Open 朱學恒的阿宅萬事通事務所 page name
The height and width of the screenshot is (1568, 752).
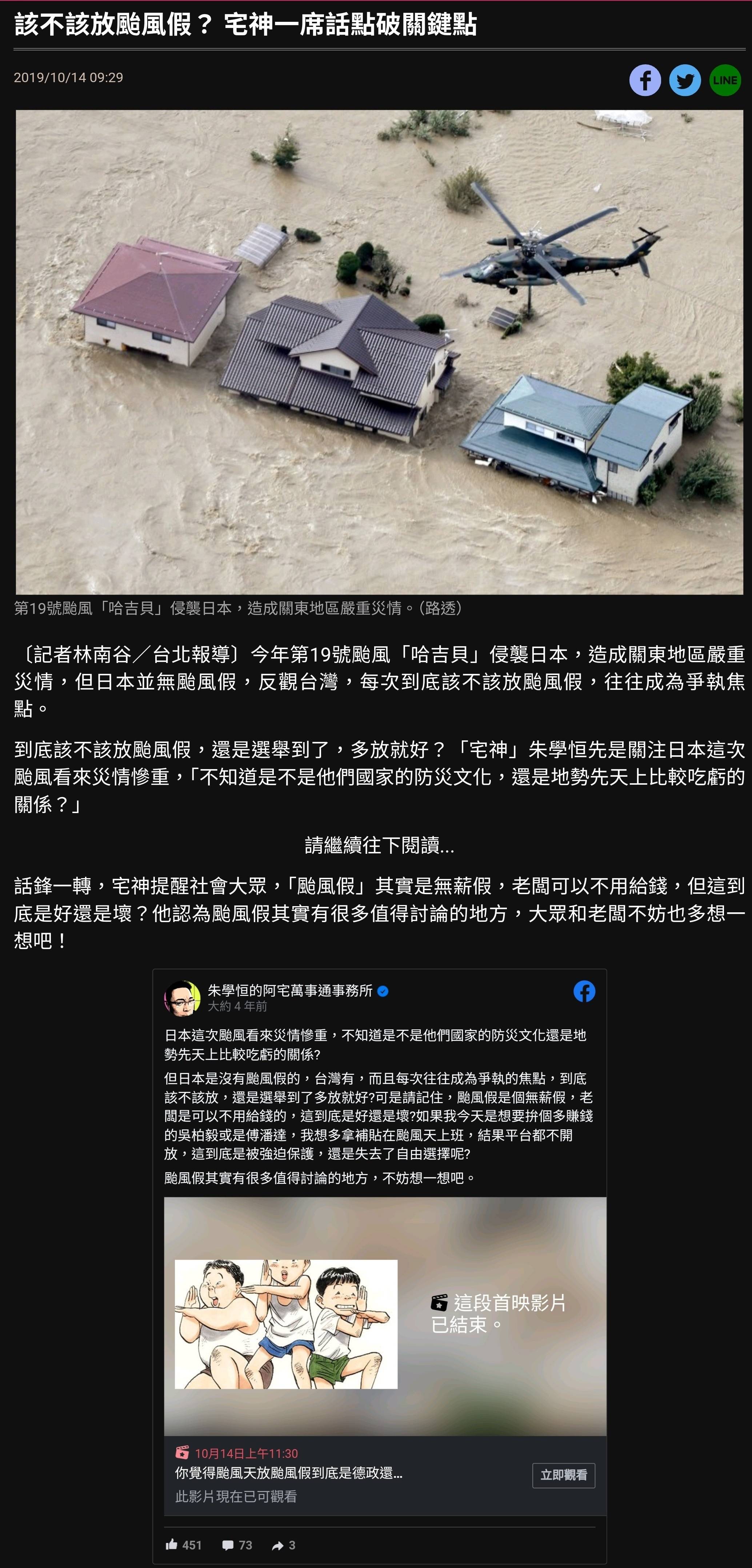[290, 990]
